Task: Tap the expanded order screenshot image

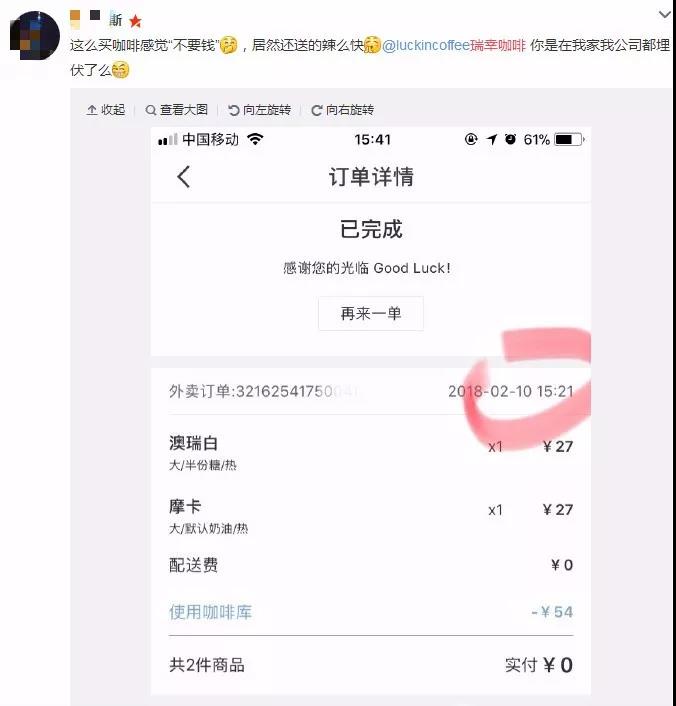Action: tap(371, 410)
